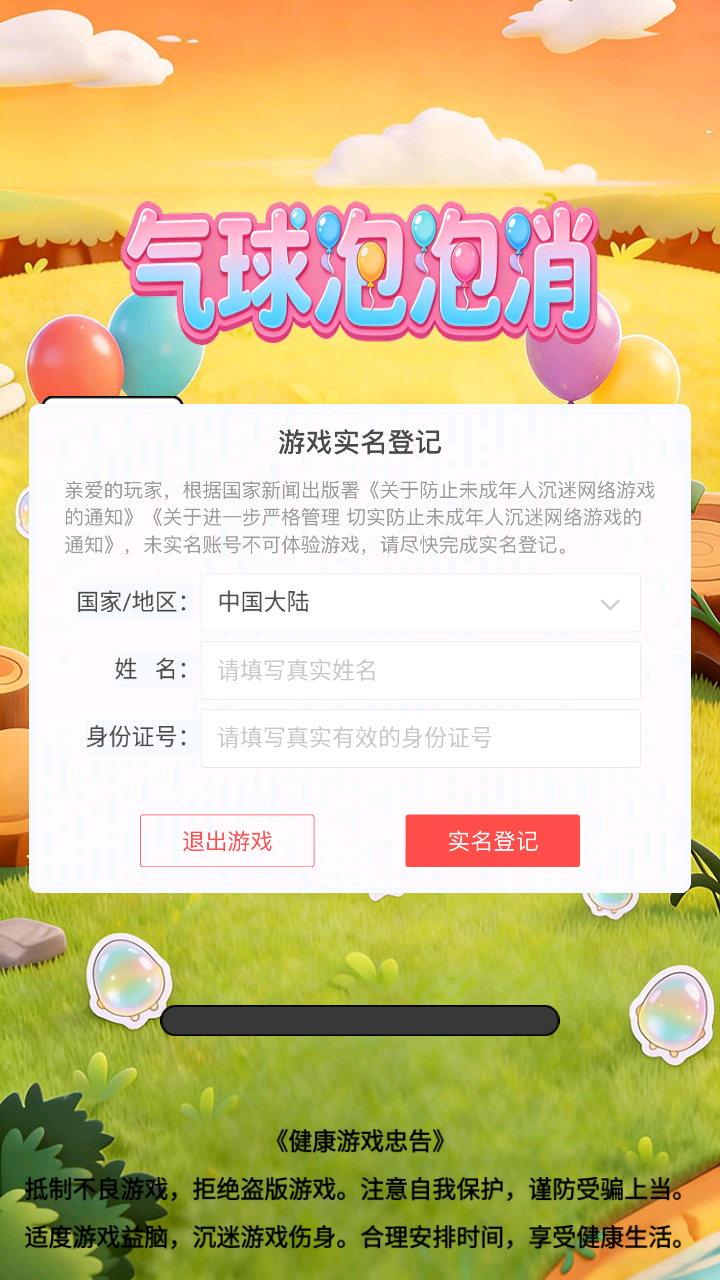Click the 游戏实名登记 dialog title

pyautogui.click(x=360, y=438)
